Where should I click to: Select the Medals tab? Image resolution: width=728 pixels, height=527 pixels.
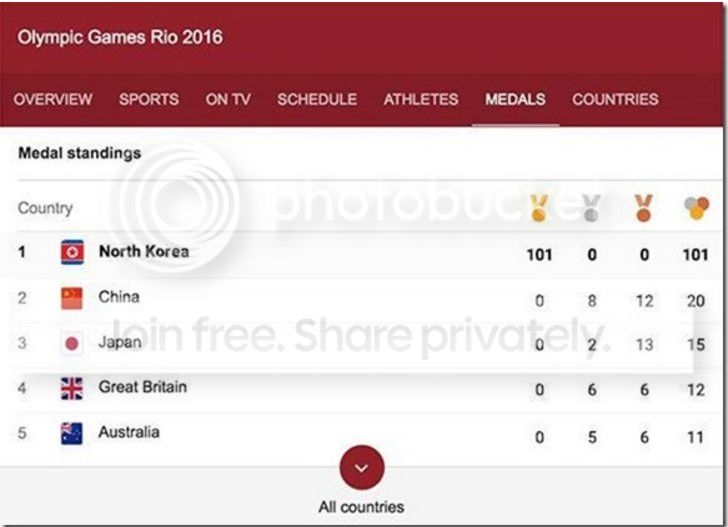515,99
